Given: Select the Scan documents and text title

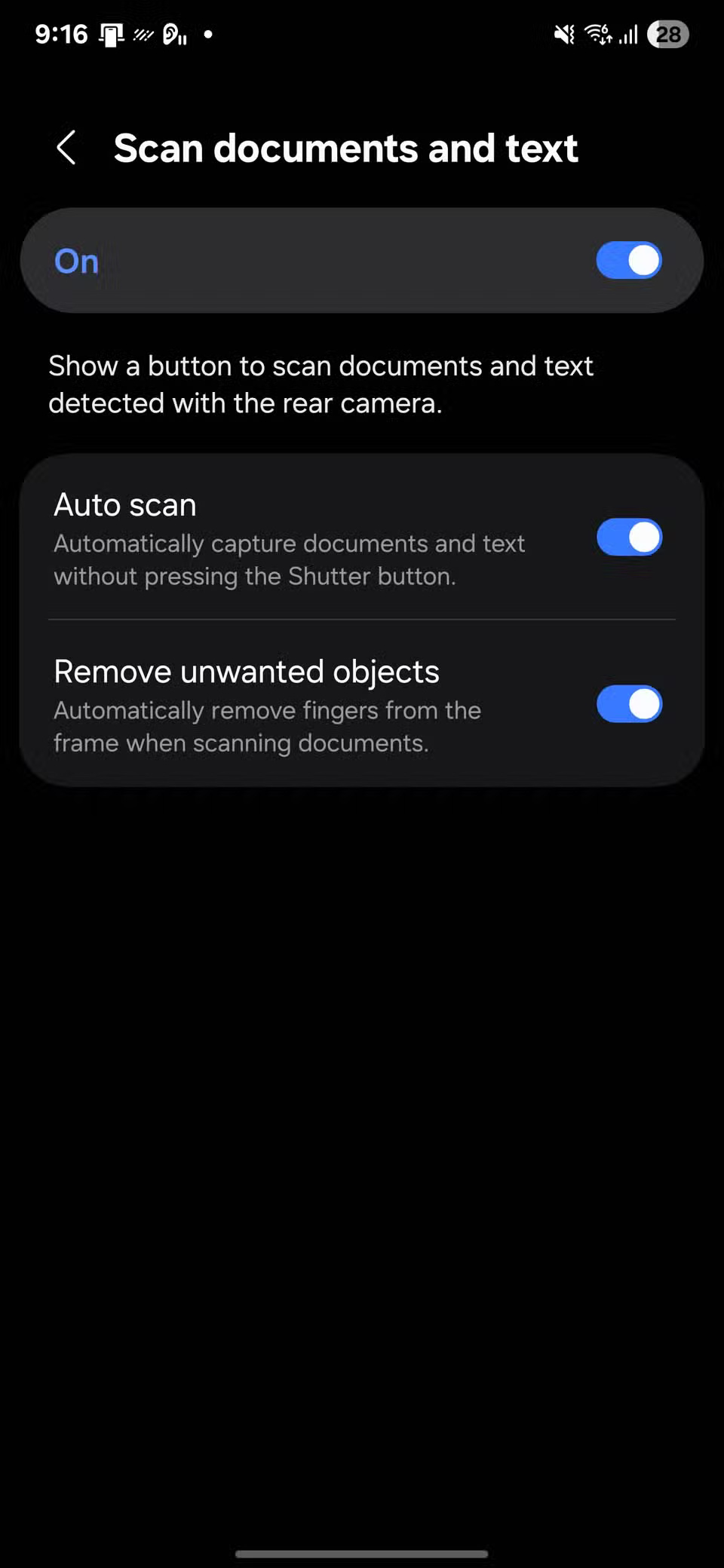Looking at the screenshot, I should (x=345, y=148).
